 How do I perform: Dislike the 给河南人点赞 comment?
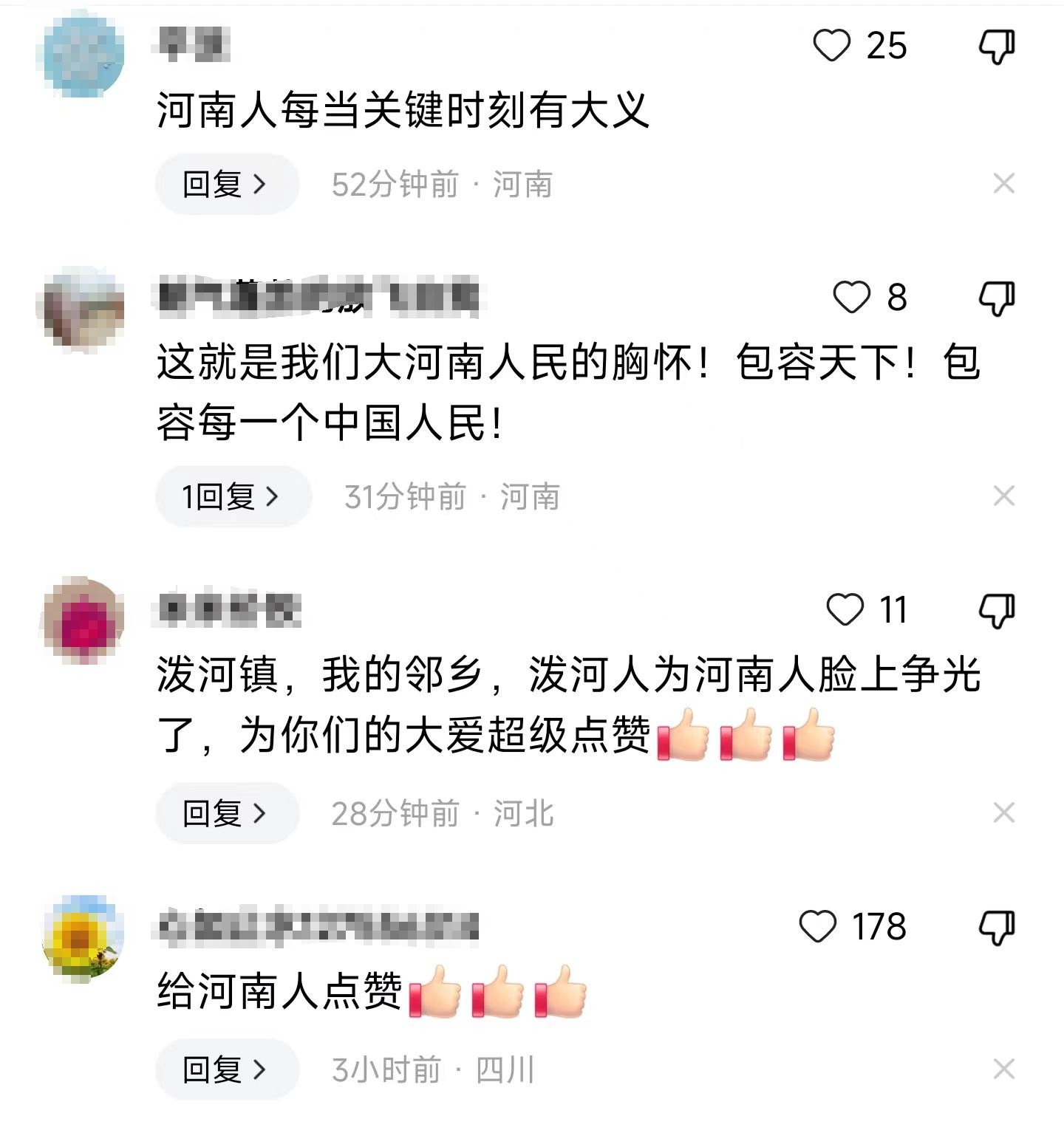(x=997, y=927)
